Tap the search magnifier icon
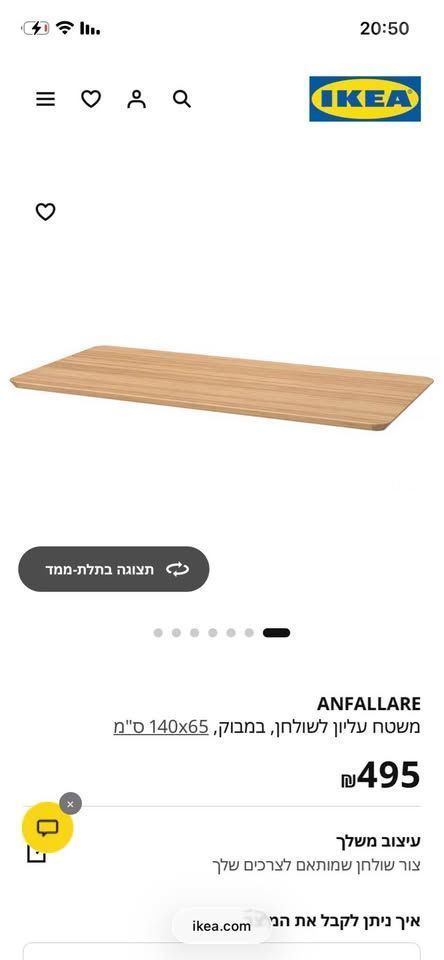This screenshot has width=444, height=960. point(182,99)
